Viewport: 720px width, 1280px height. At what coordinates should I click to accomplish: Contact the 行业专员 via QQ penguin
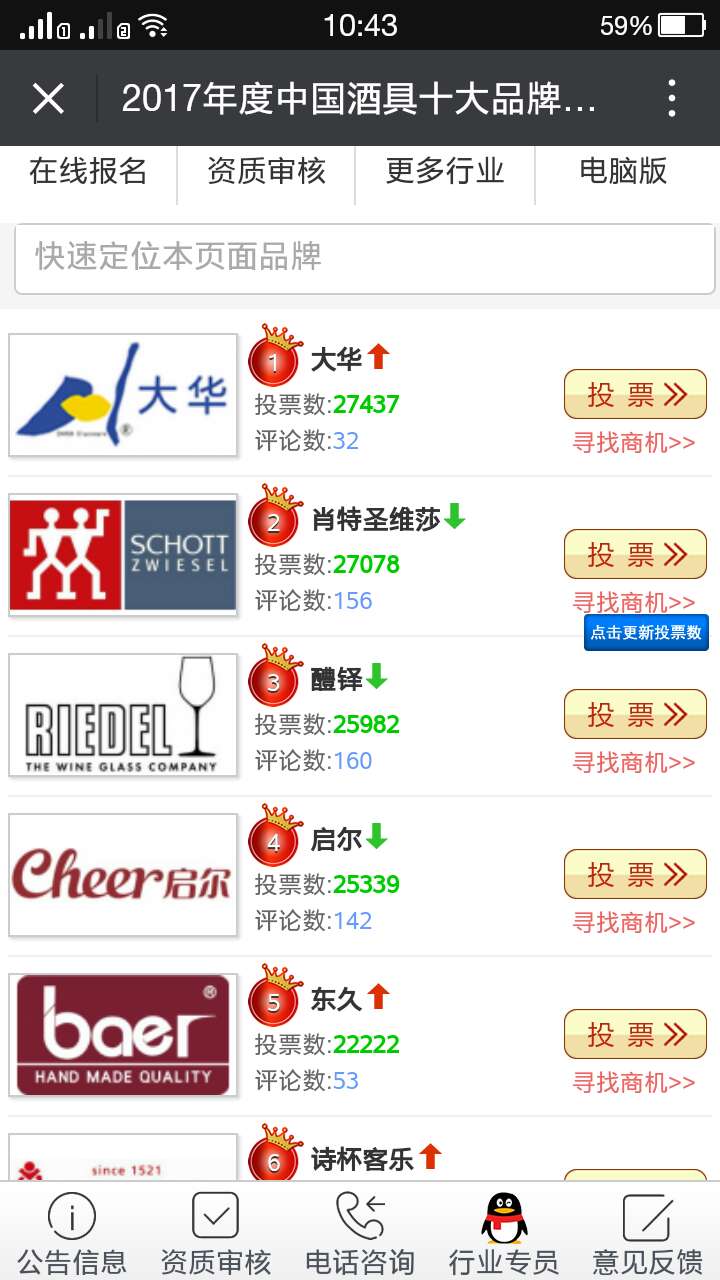504,1233
